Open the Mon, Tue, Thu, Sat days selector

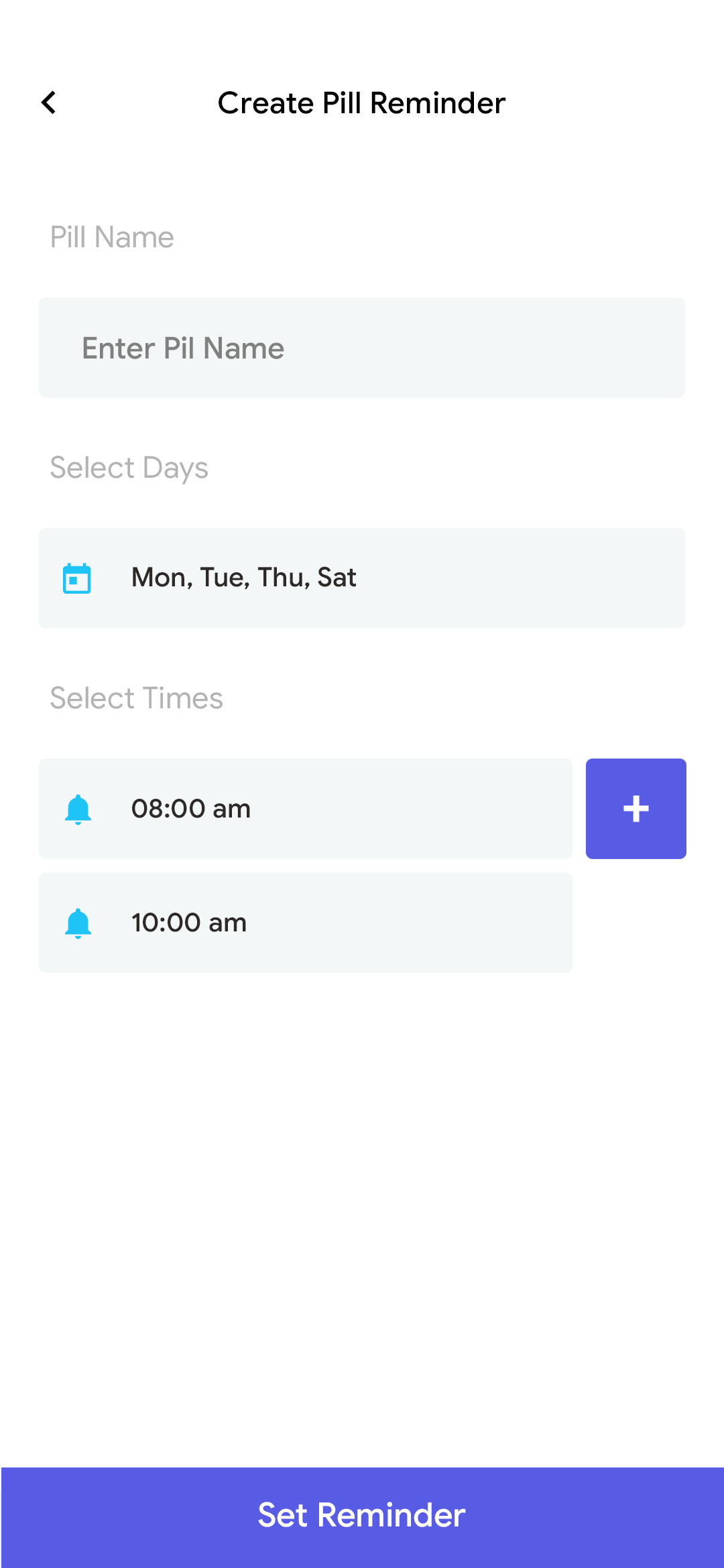pos(361,578)
